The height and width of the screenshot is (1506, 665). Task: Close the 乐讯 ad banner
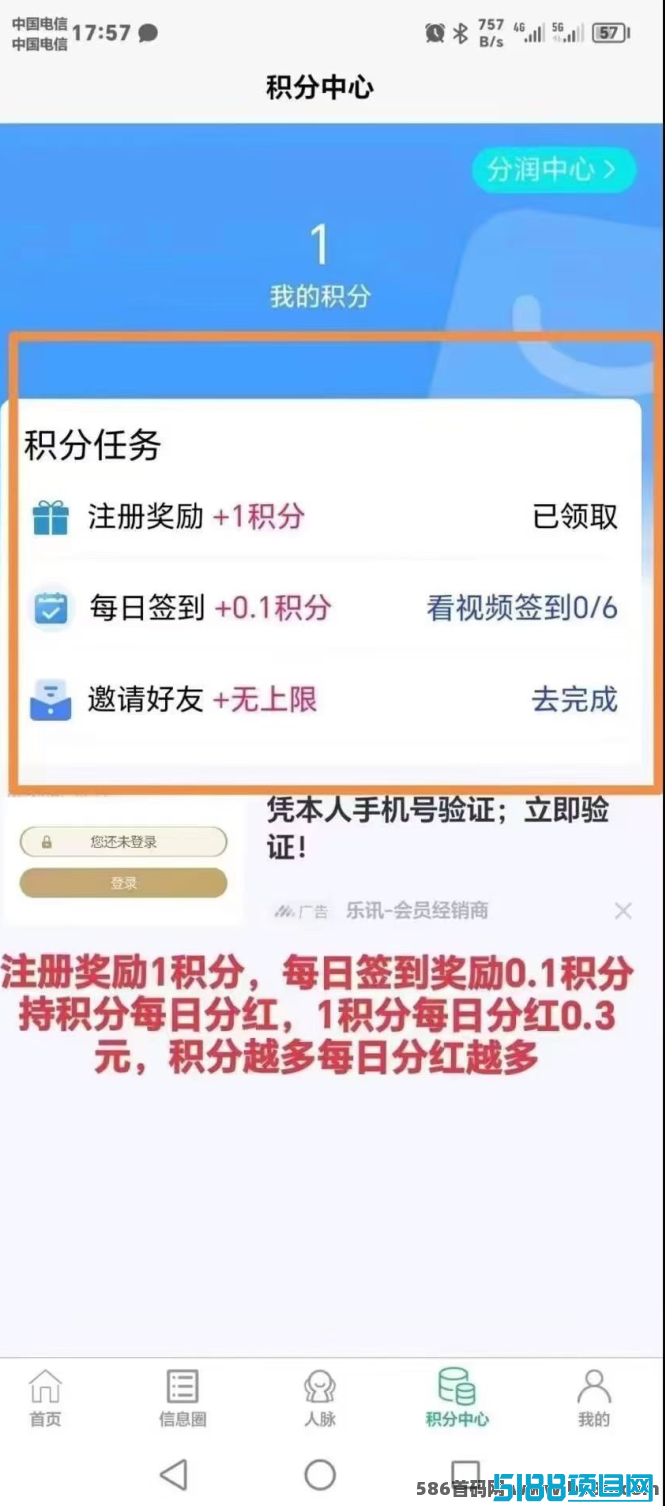623,911
